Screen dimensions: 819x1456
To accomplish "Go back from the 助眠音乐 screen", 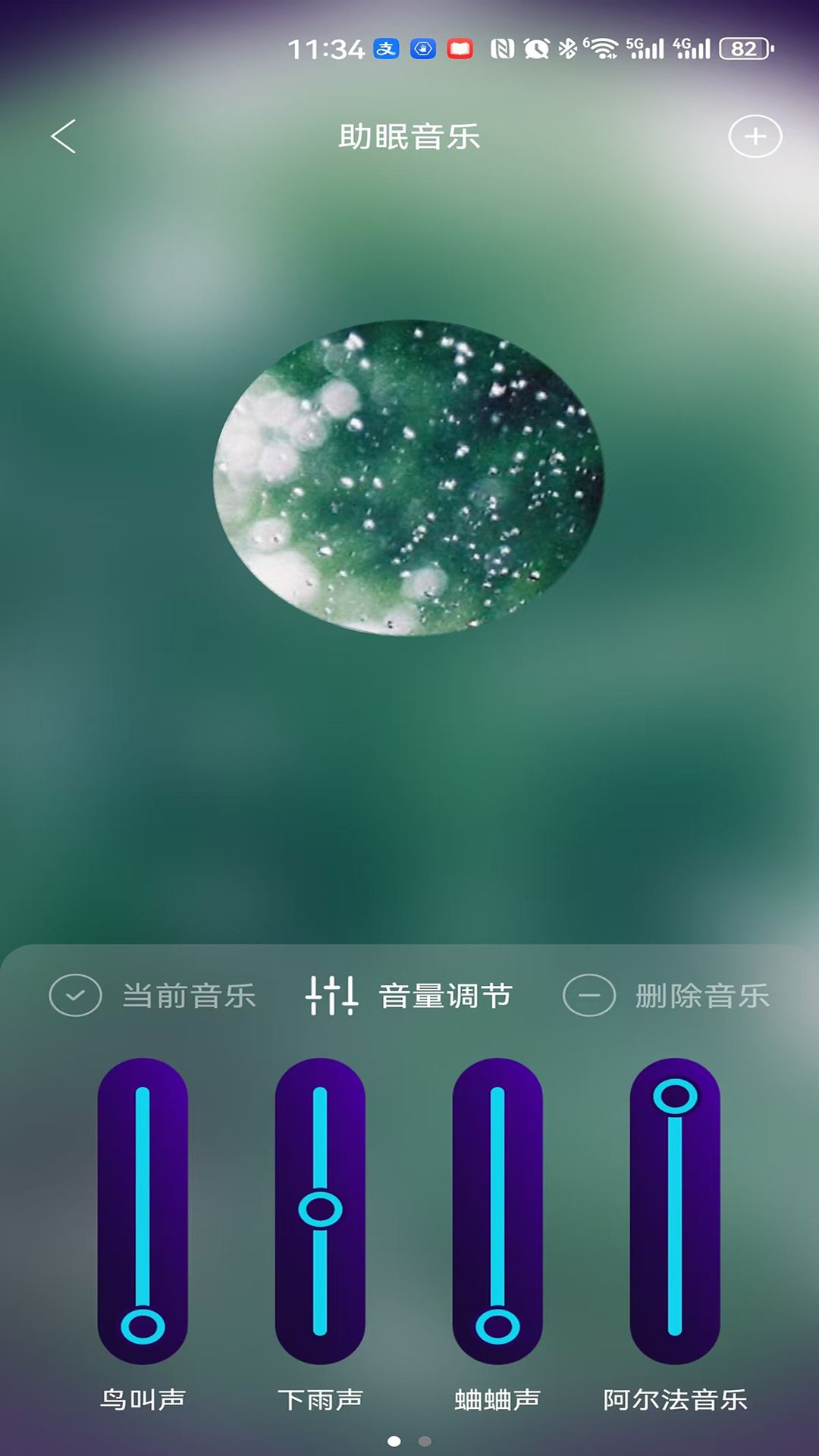I will (64, 136).
